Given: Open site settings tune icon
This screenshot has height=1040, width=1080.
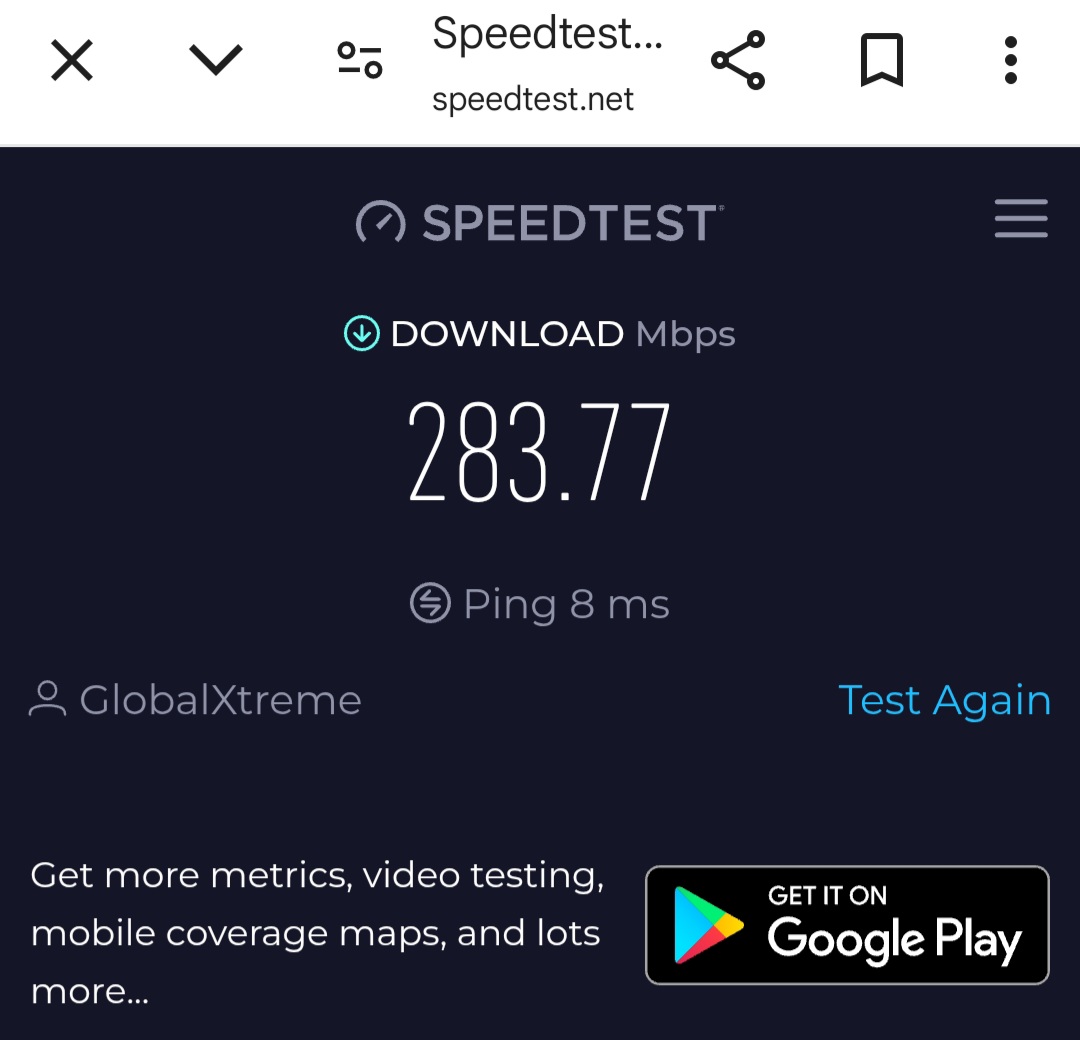Looking at the screenshot, I should click(x=359, y=61).
